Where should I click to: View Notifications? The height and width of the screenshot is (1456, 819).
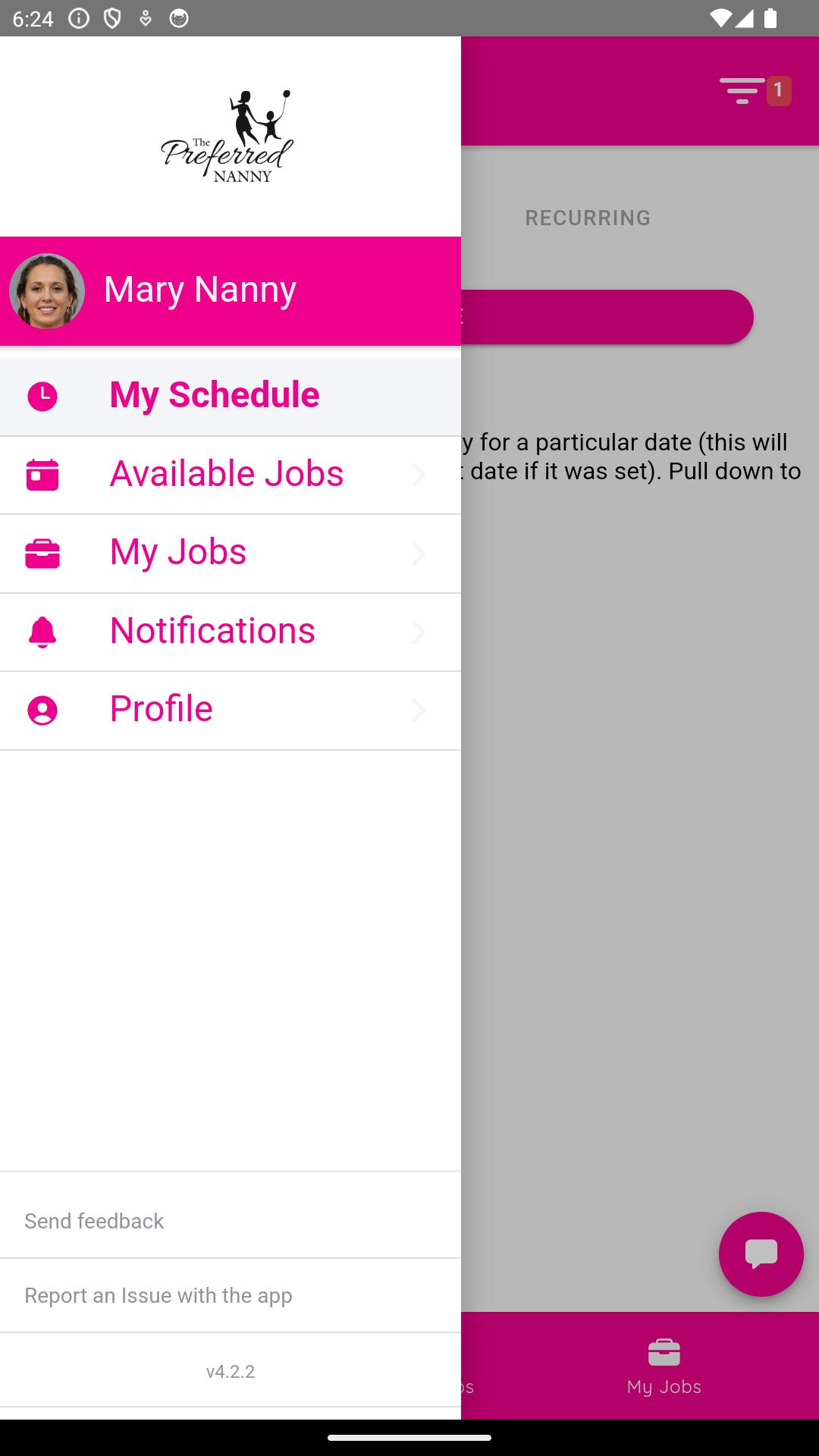[231, 632]
